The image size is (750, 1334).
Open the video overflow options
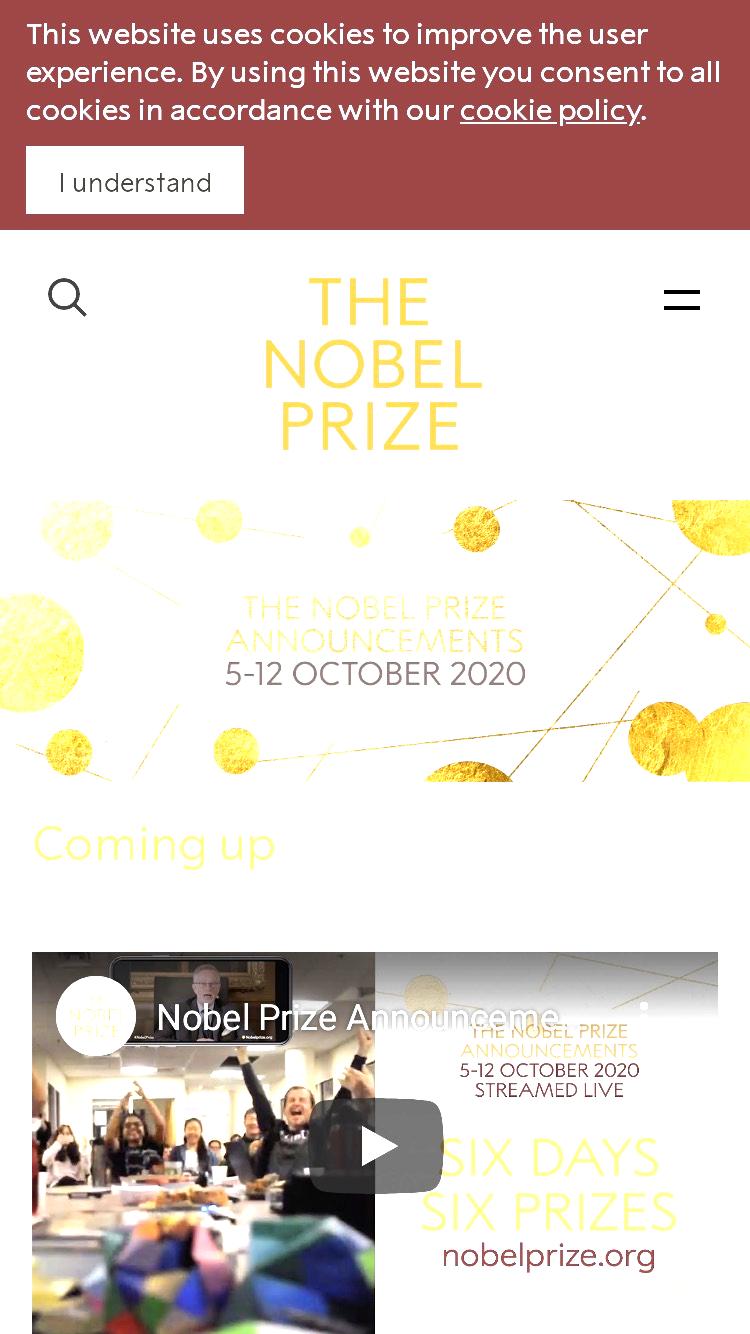pyautogui.click(x=645, y=1017)
